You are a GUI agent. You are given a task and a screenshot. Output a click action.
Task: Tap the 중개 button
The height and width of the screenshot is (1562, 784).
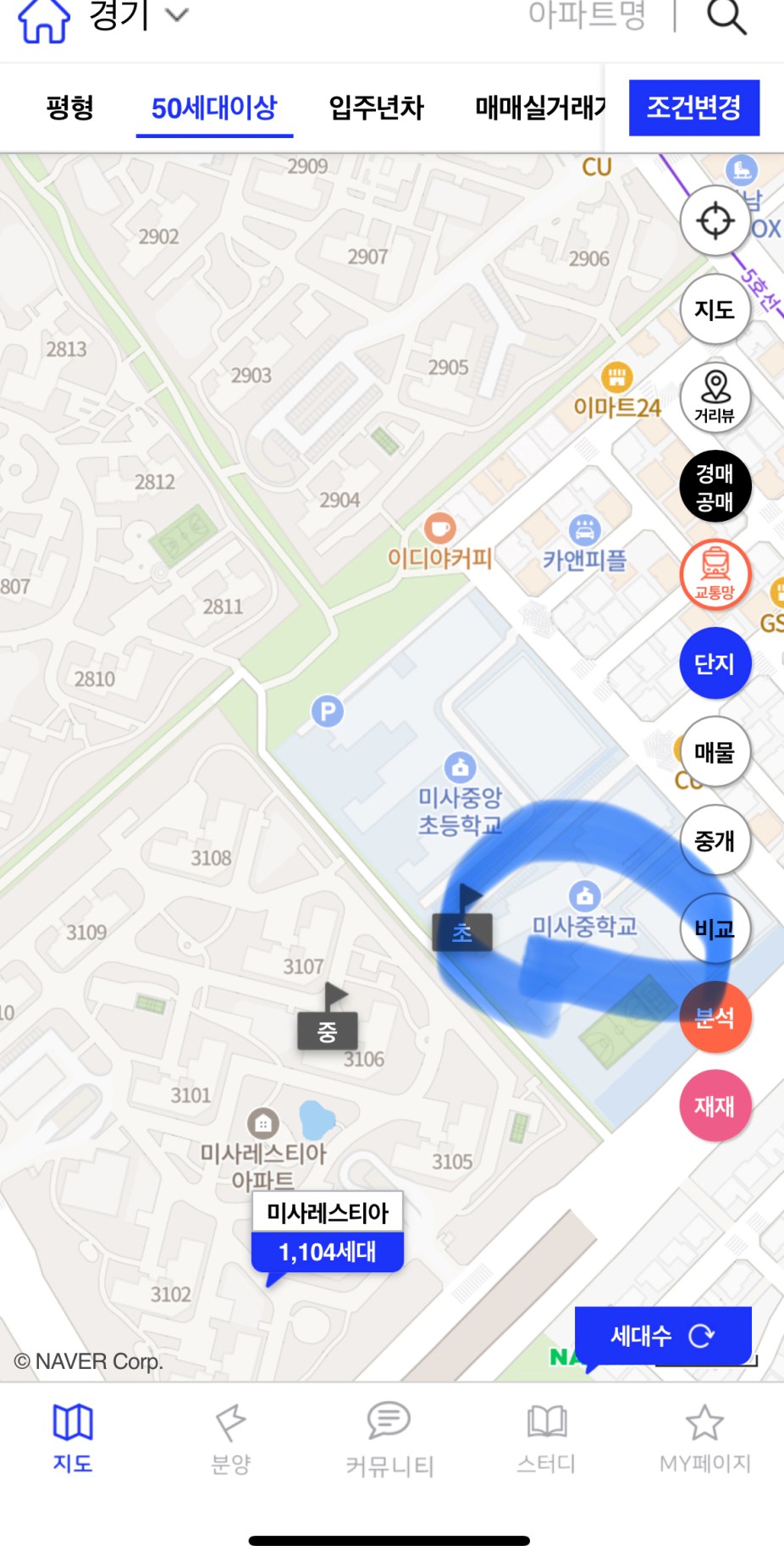tap(715, 840)
